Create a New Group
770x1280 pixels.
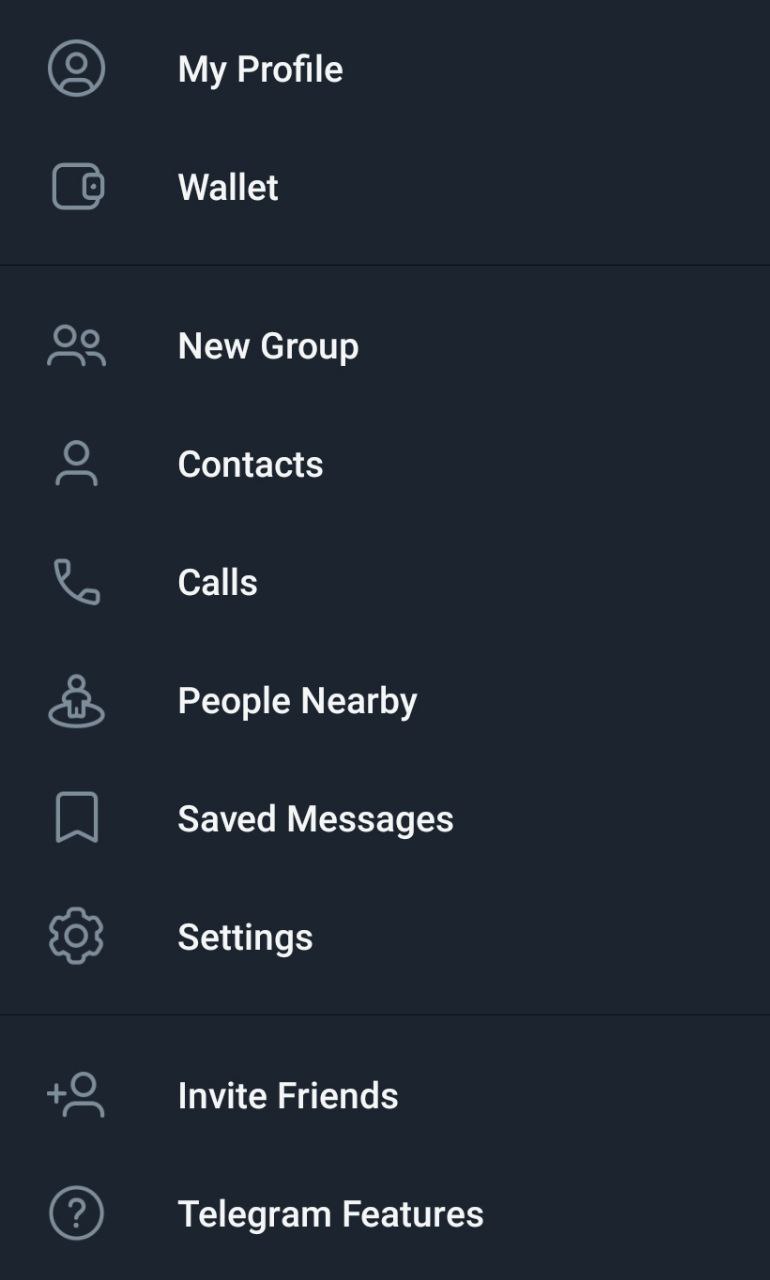[x=385, y=346]
